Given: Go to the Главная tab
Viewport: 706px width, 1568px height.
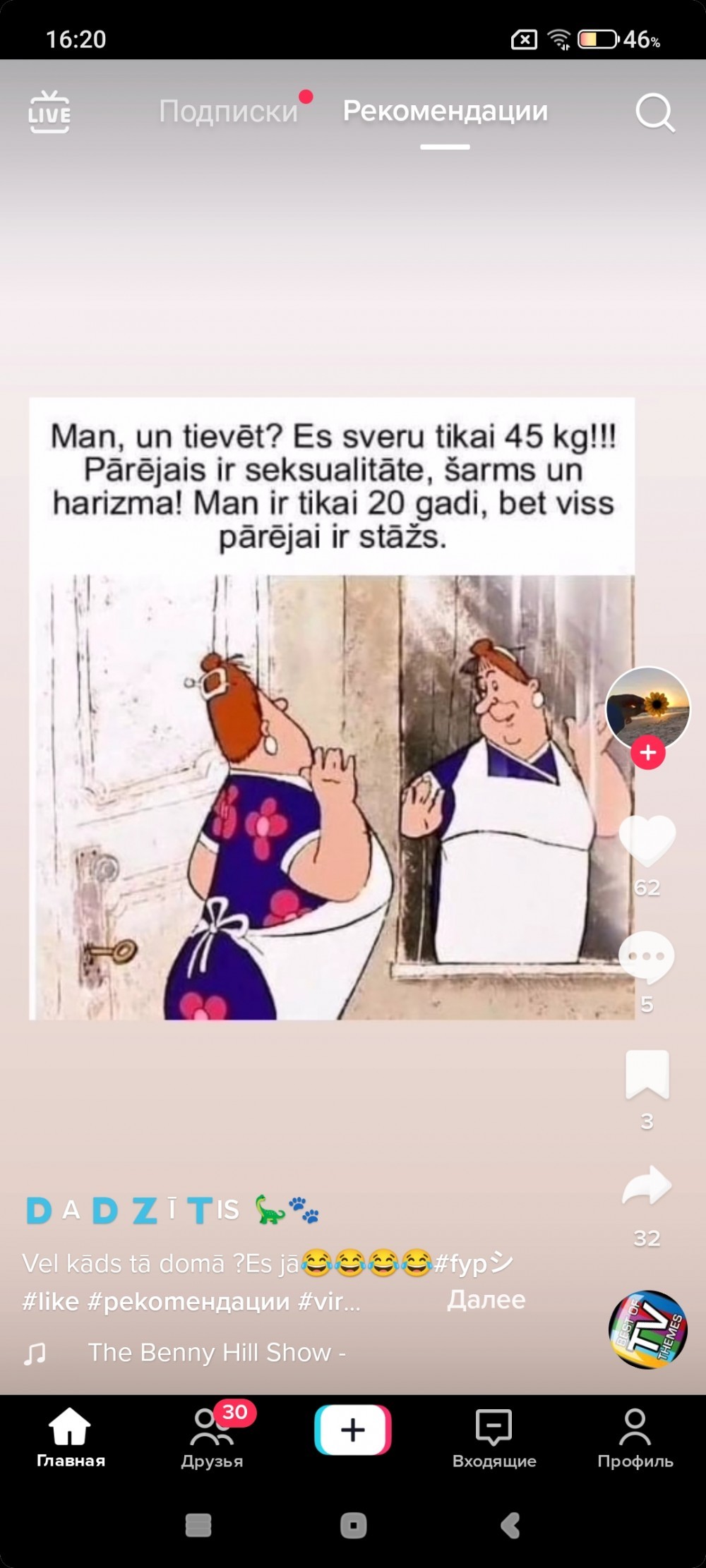Looking at the screenshot, I should coord(71,1437).
